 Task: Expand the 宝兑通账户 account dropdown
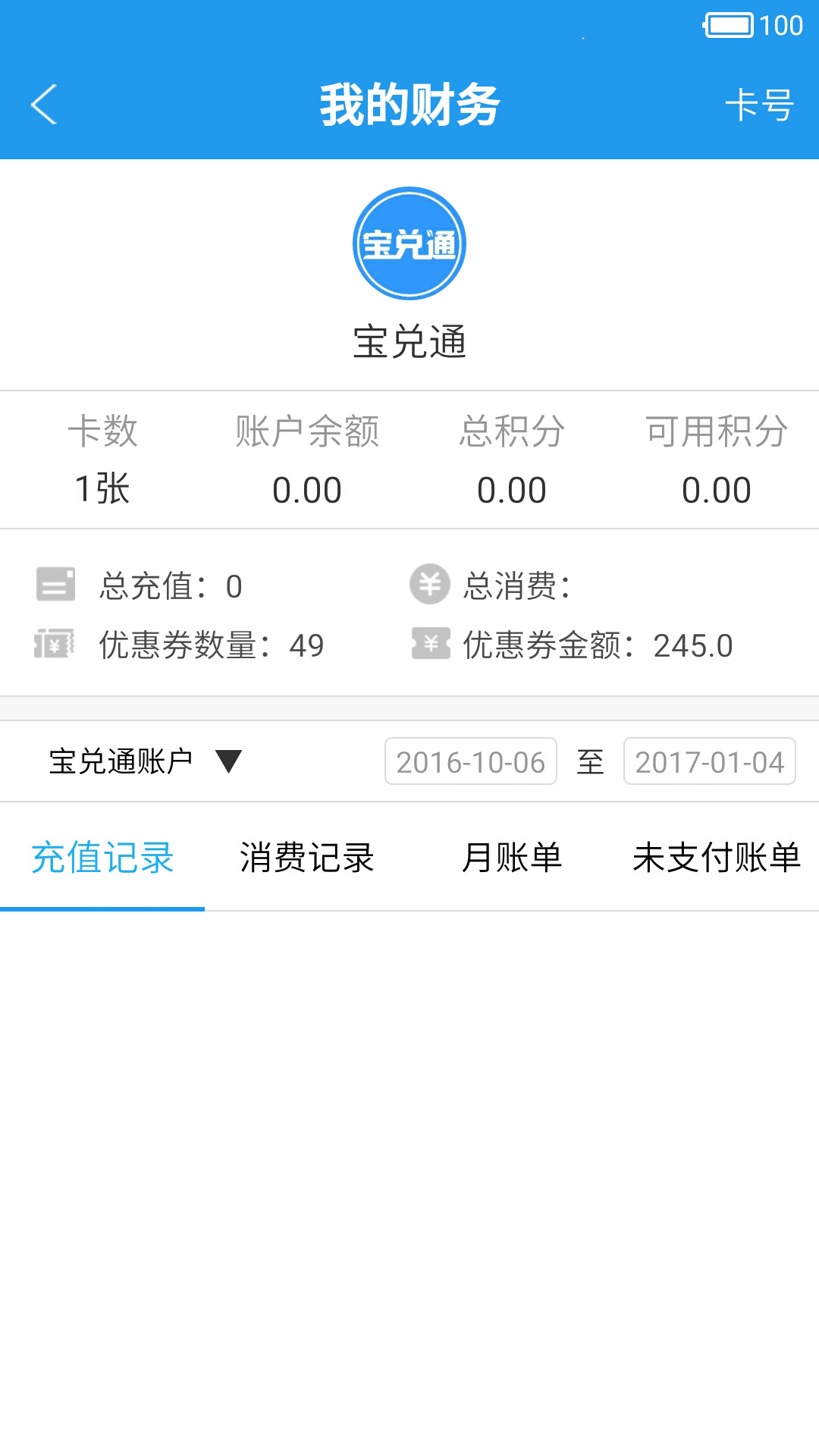pos(145,761)
